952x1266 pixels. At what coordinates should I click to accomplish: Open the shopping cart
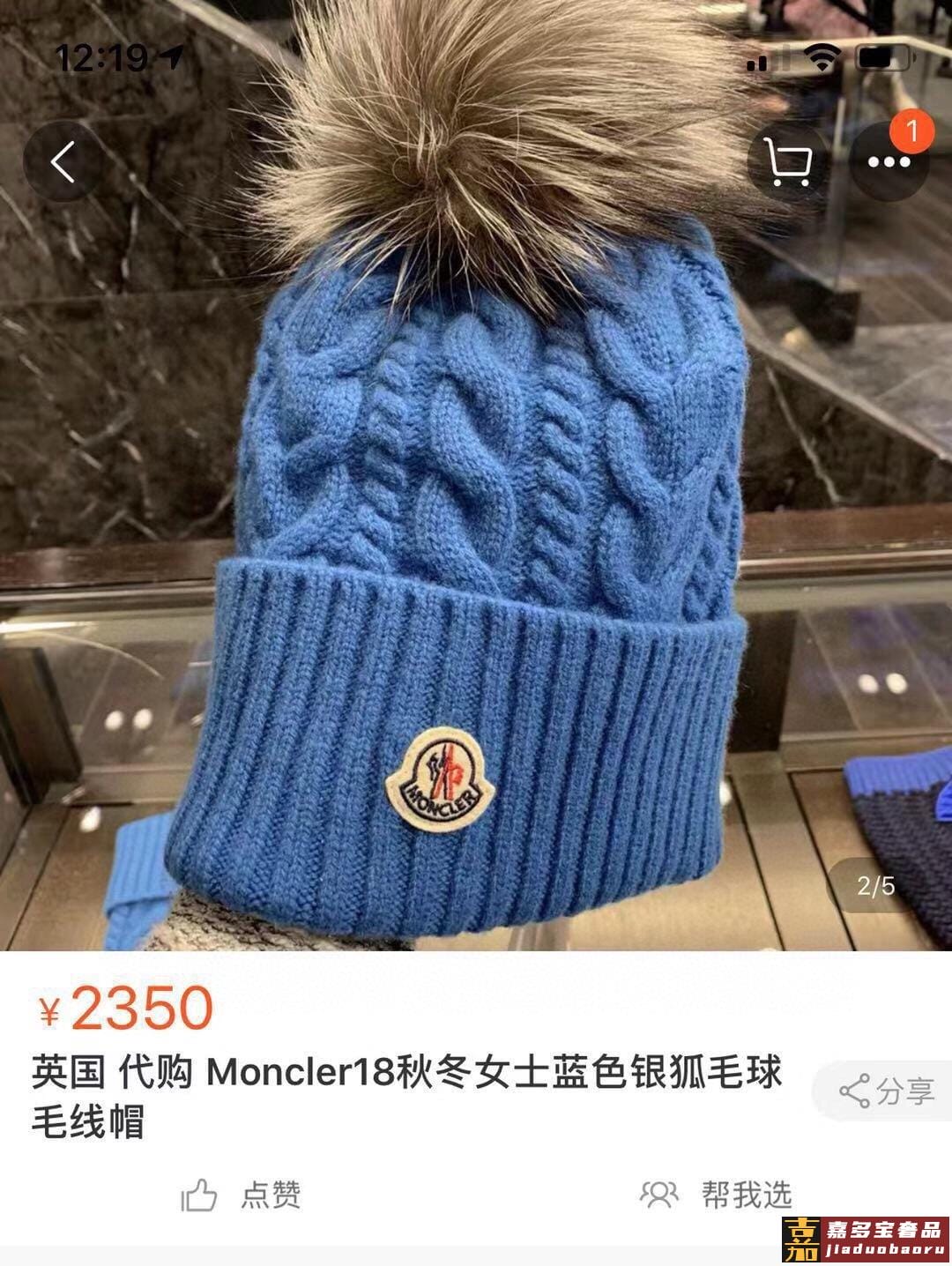coord(787,163)
